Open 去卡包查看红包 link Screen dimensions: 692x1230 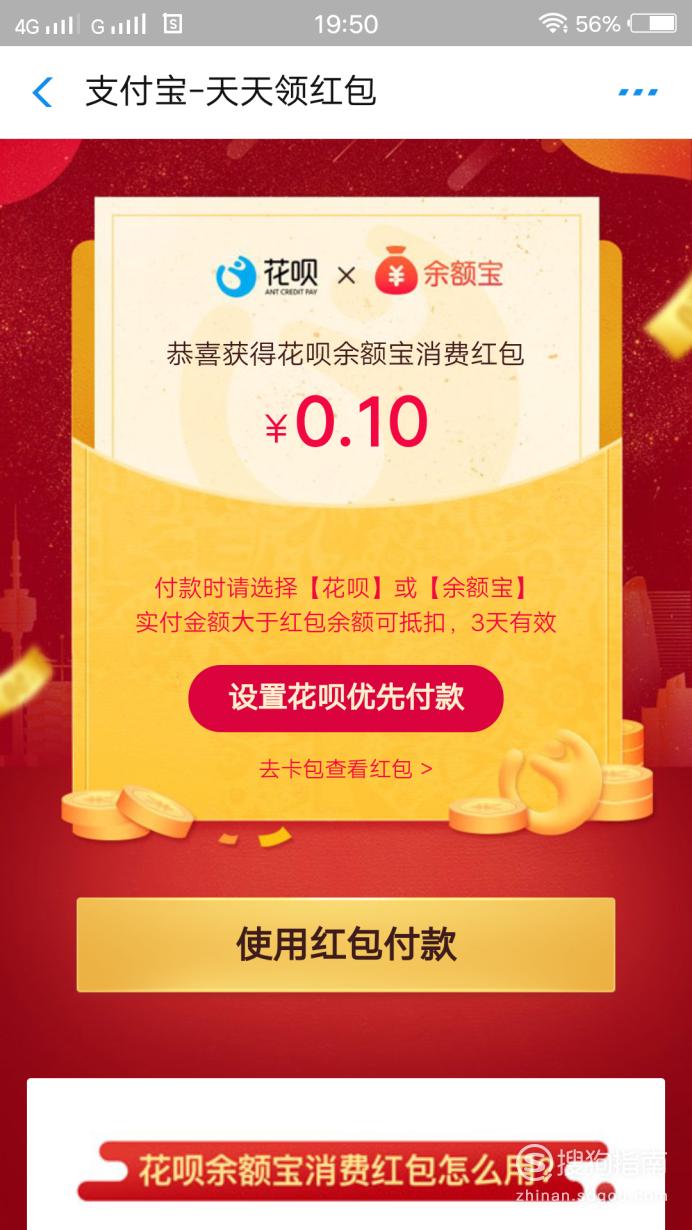click(346, 768)
